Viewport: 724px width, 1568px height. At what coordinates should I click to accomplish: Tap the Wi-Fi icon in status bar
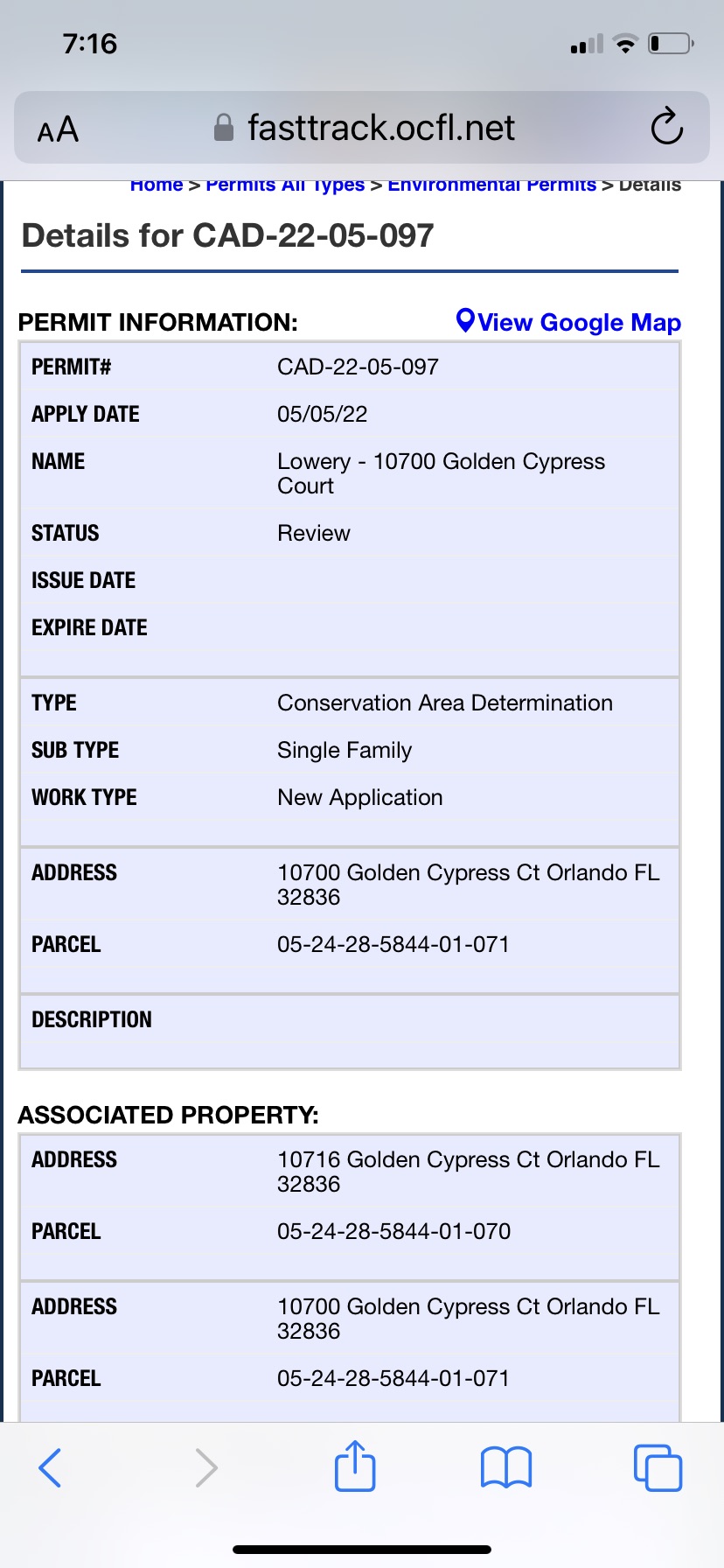pos(624,42)
